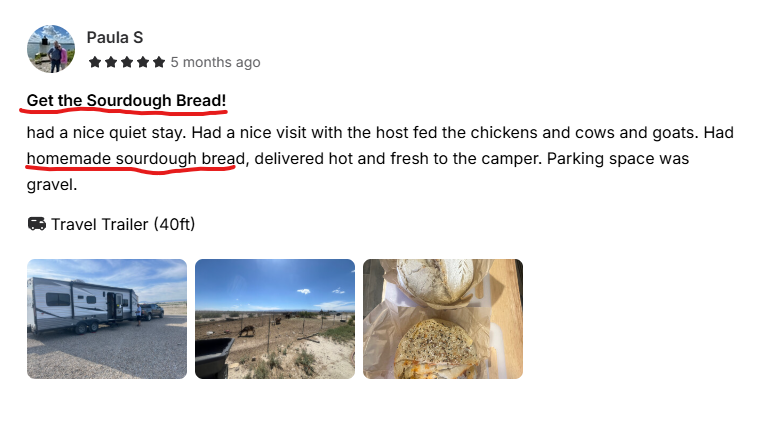Image resolution: width=758 pixels, height=430 pixels.
Task: Open the travel trailer photo thumbnail
Action: click(x=107, y=319)
